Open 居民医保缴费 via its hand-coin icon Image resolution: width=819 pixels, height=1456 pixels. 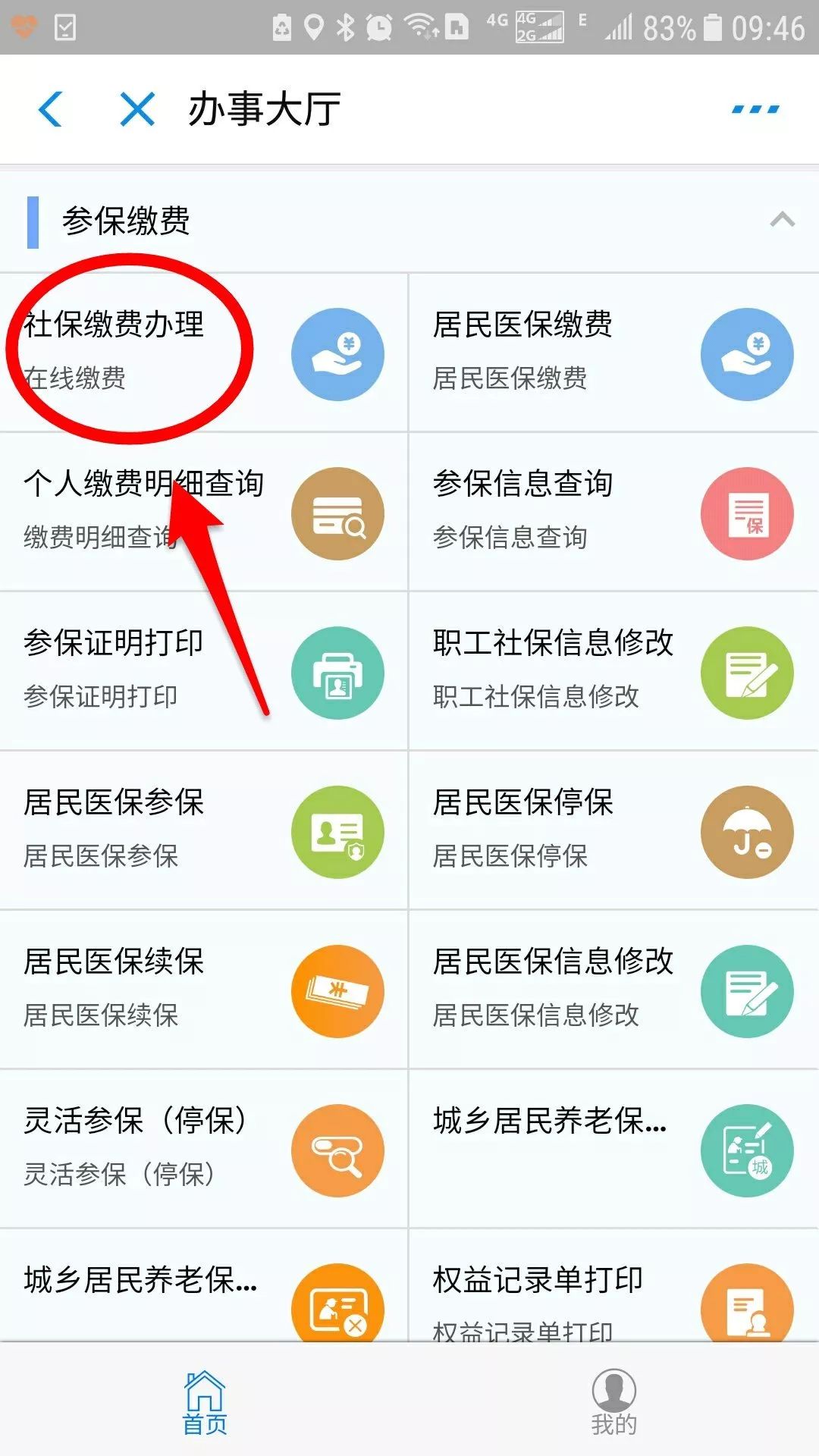point(748,353)
